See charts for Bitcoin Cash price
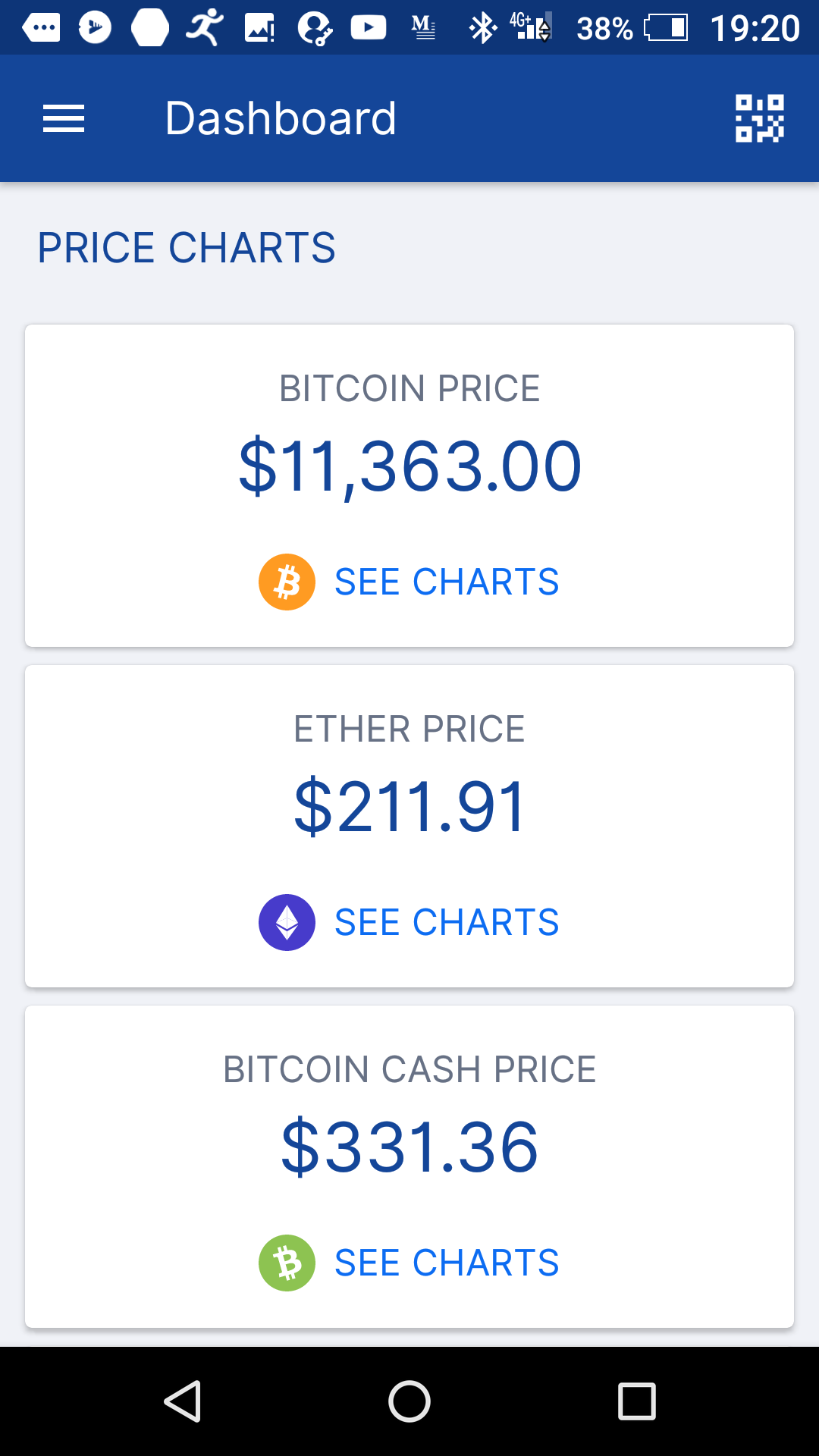Viewport: 819px width, 1456px height. [x=409, y=1263]
